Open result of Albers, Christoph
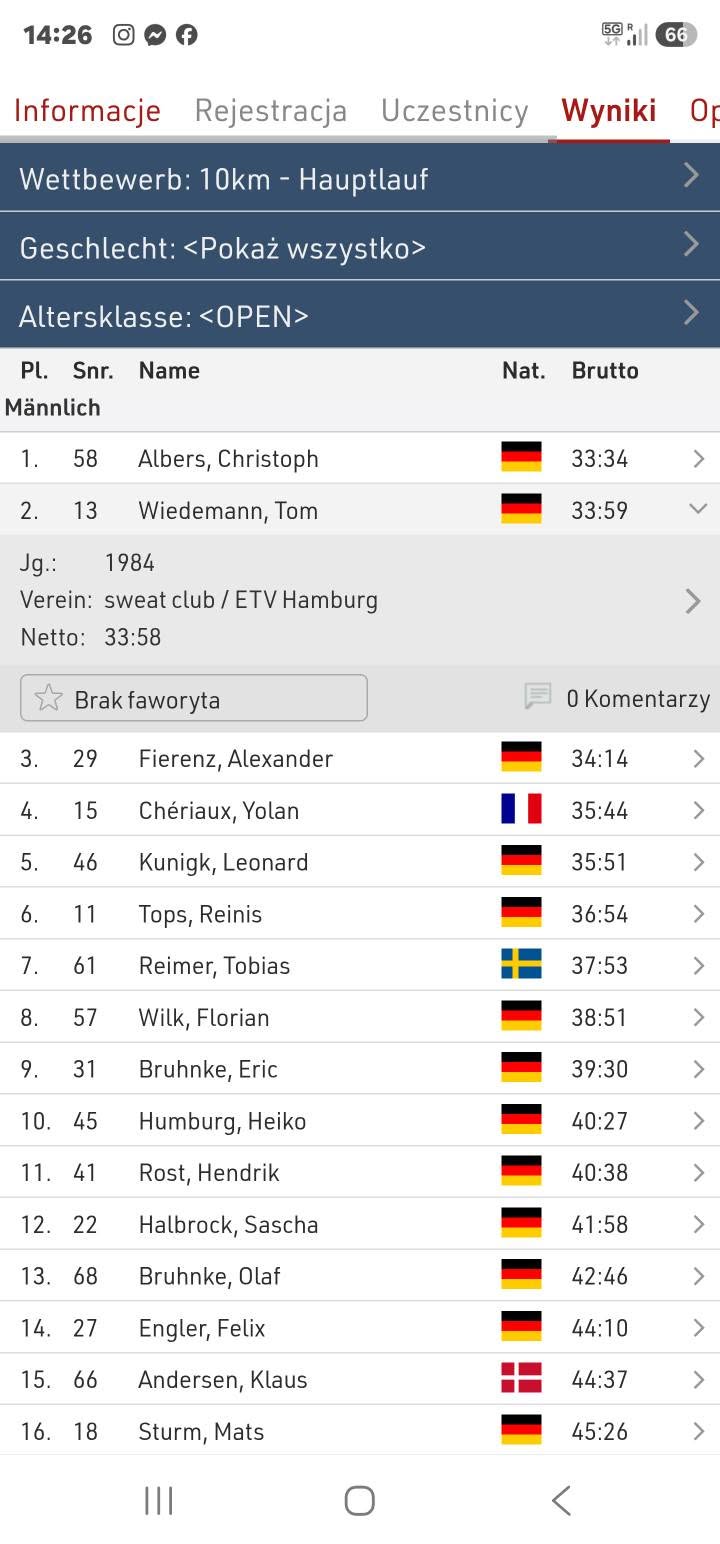The width and height of the screenshot is (720, 1544). (x=360, y=458)
